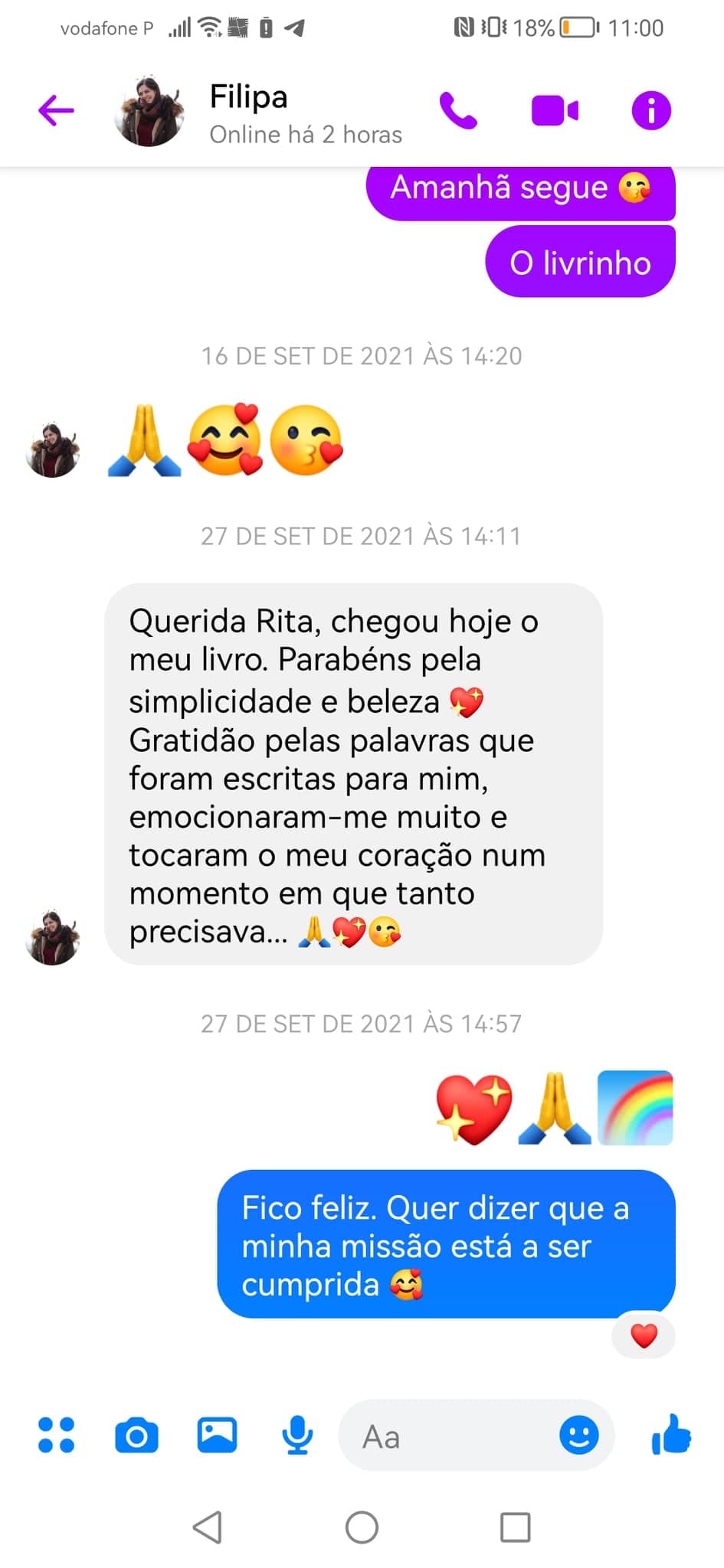Open the more options grid icon
This screenshot has width=724, height=1568.
tap(57, 1436)
